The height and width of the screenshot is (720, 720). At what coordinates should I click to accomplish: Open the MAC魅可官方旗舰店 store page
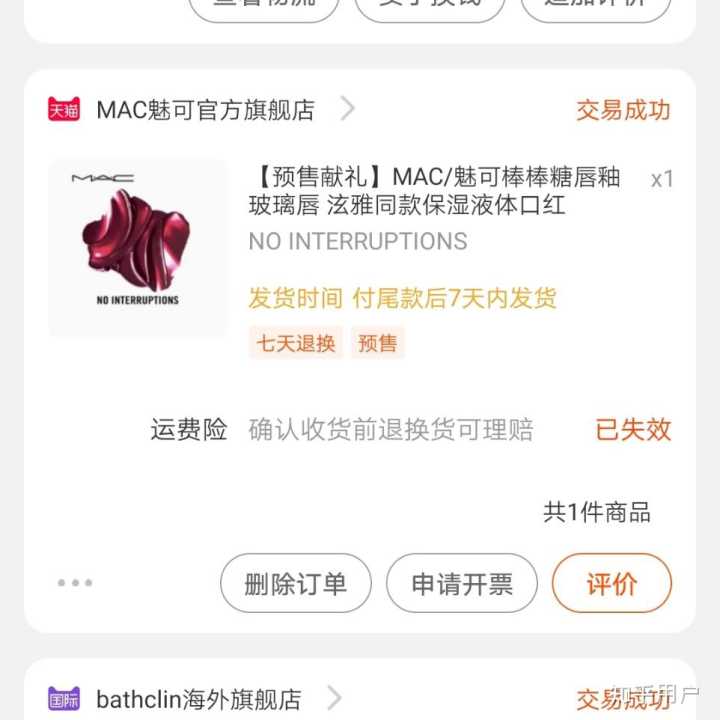[x=205, y=110]
